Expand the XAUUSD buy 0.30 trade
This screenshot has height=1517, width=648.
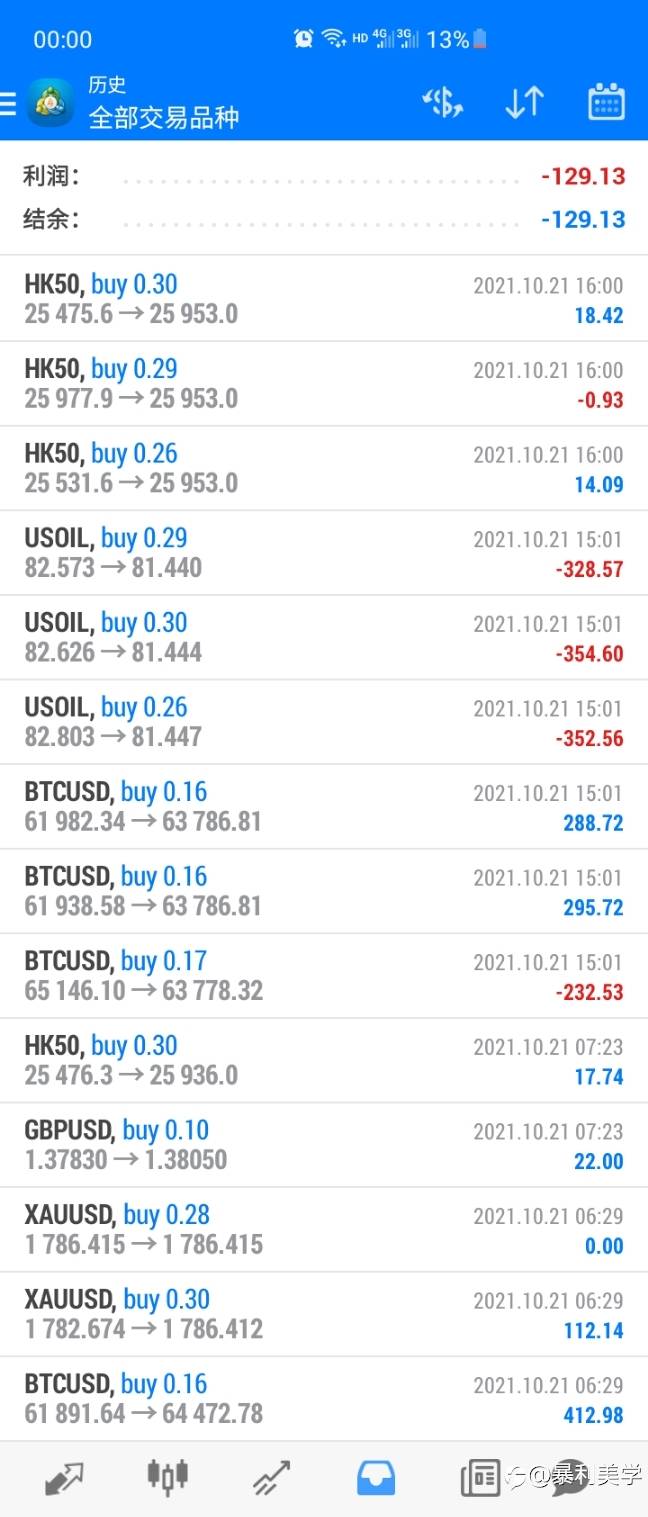point(324,1314)
